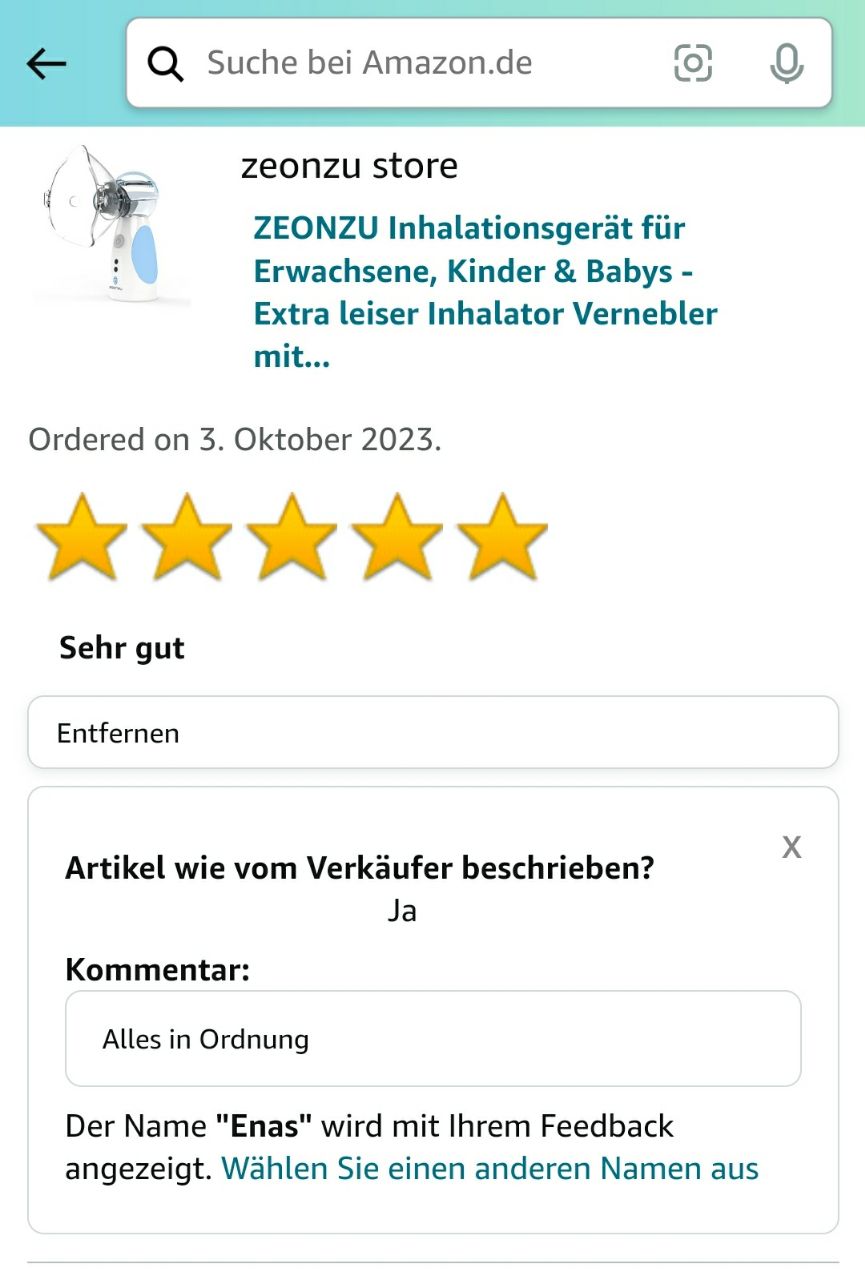
Task: Close the feedback box with X
Action: (x=791, y=848)
